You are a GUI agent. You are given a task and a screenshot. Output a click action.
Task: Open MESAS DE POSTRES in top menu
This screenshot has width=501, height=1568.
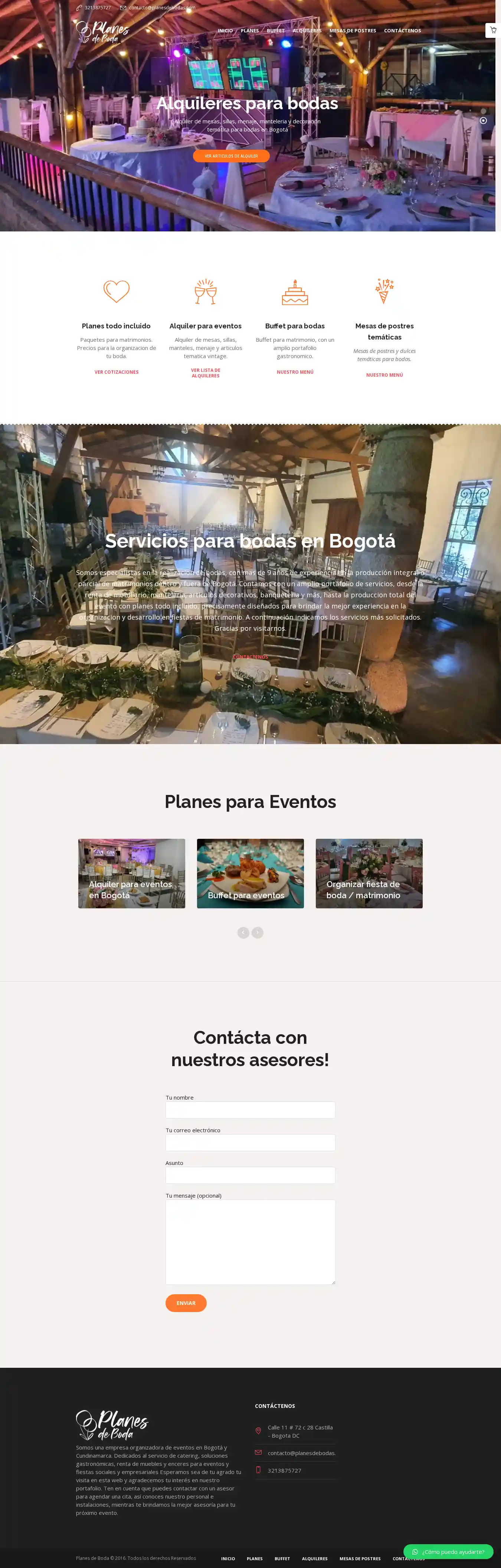tap(353, 30)
